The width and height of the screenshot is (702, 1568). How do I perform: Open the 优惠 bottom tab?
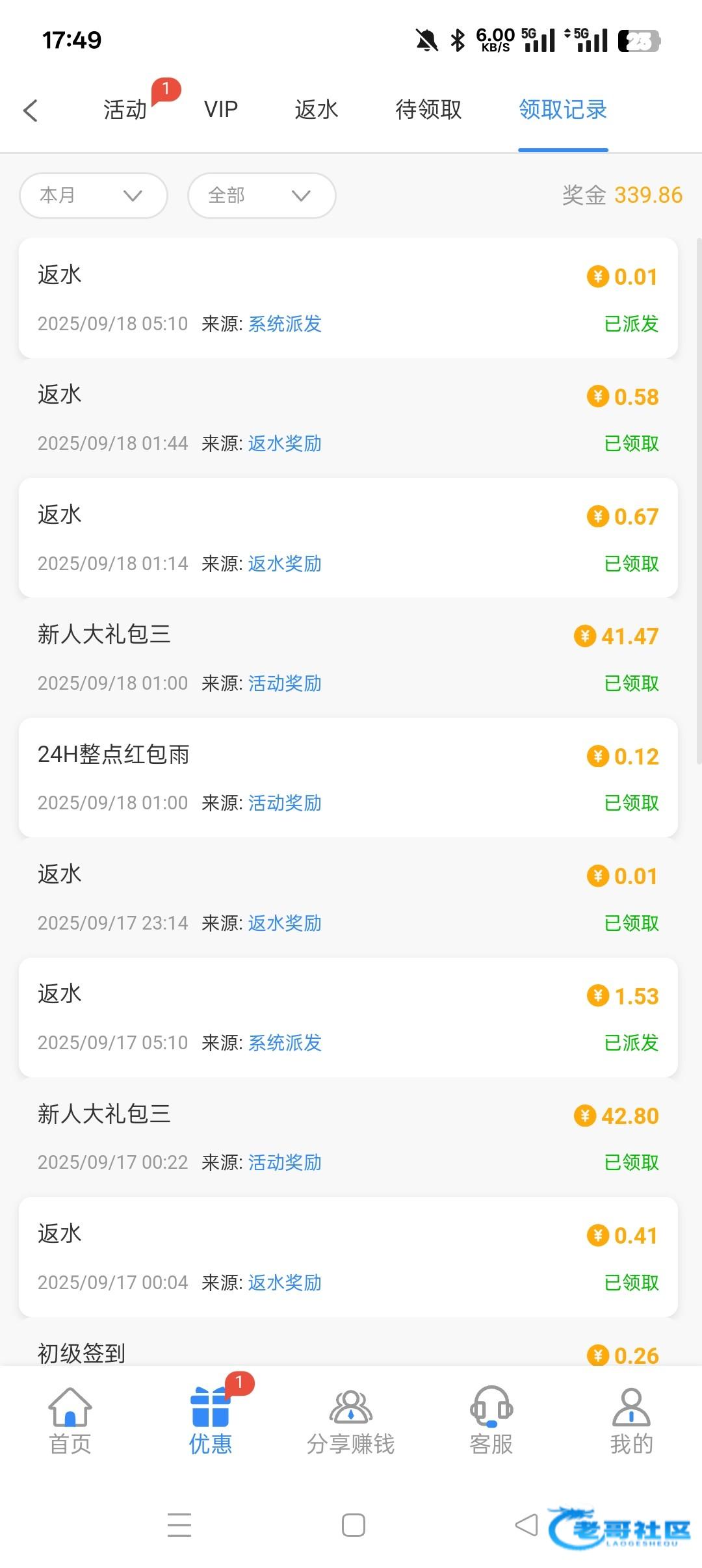[x=211, y=1421]
